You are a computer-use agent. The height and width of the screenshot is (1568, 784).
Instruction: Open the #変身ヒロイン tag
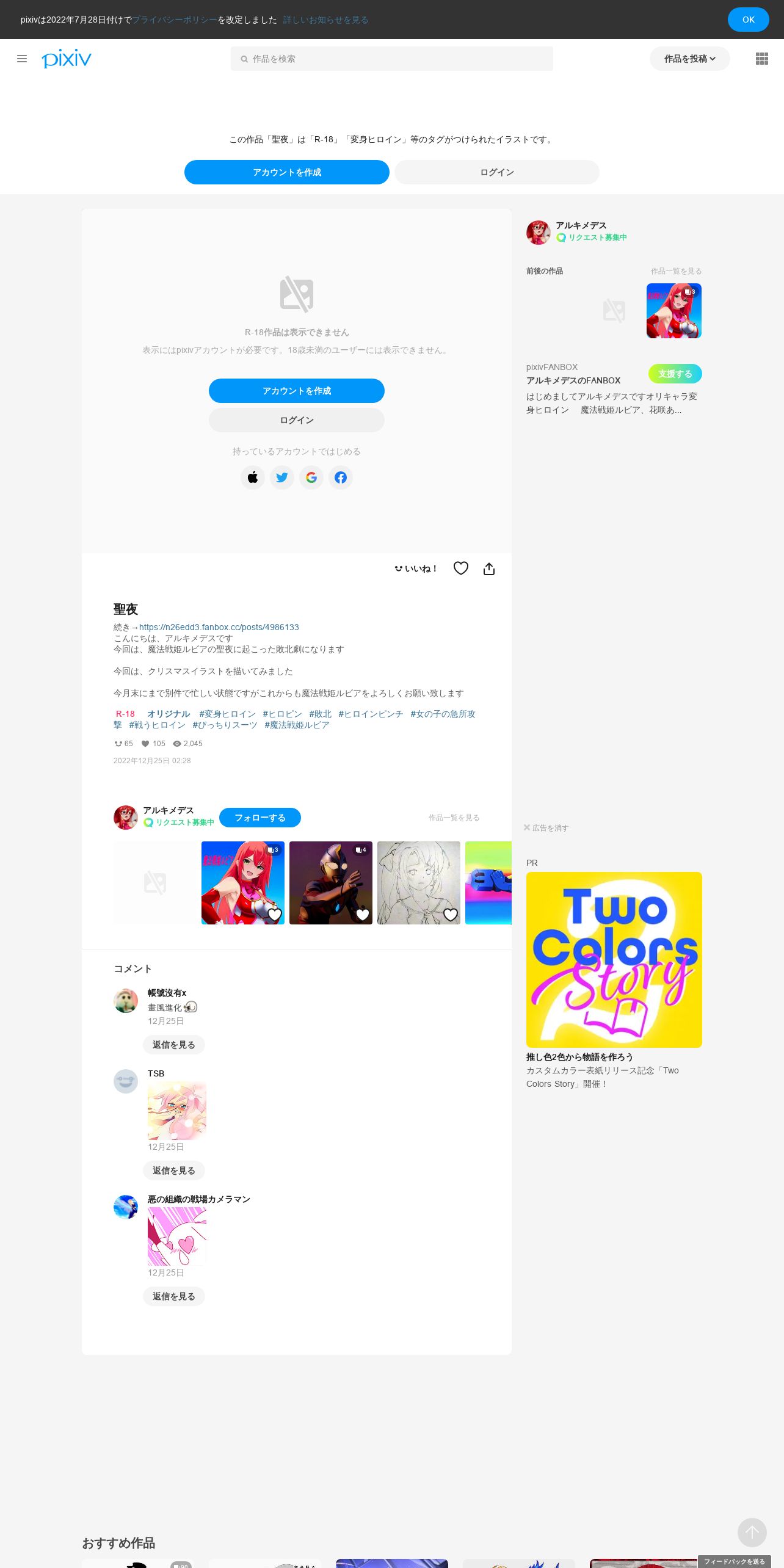click(227, 714)
